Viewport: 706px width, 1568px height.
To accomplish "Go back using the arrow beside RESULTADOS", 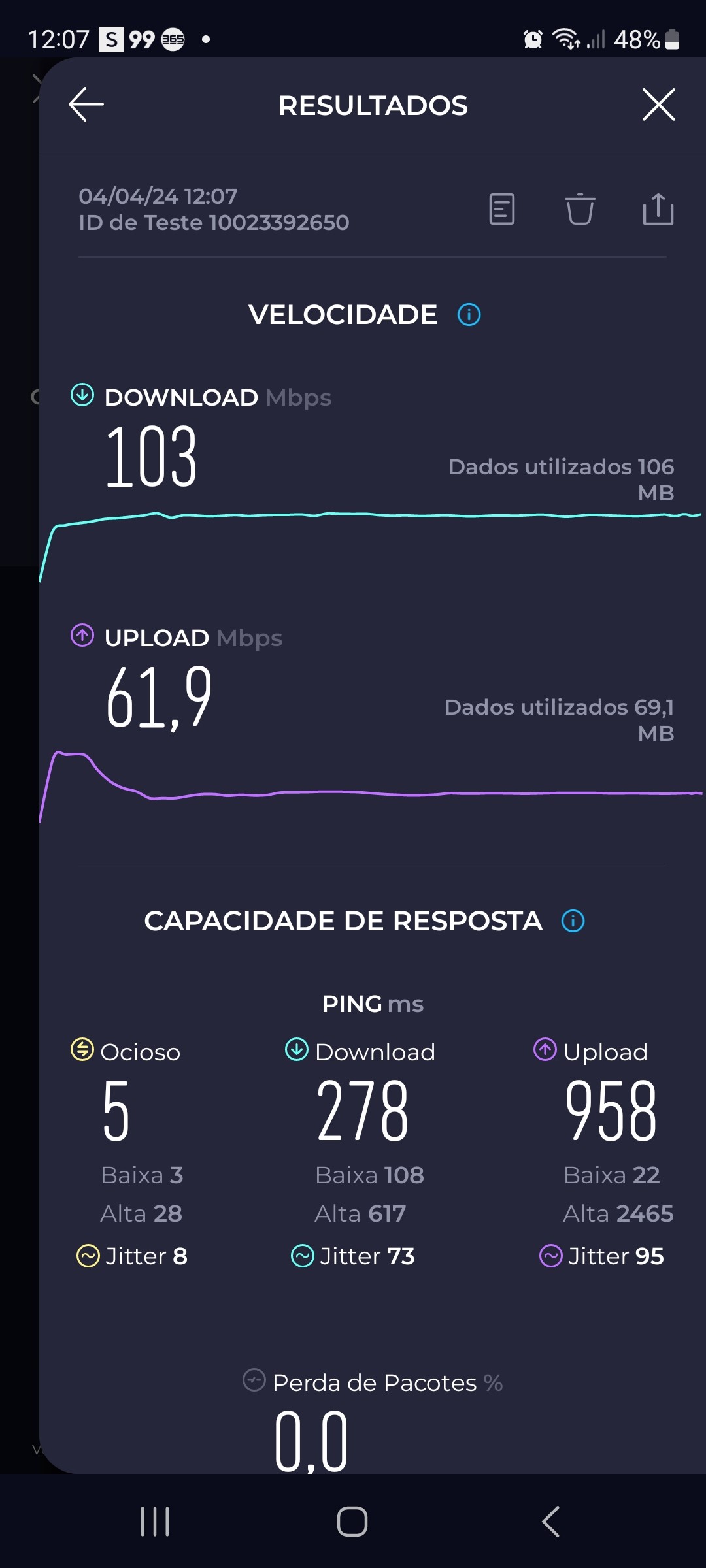I will (x=86, y=105).
